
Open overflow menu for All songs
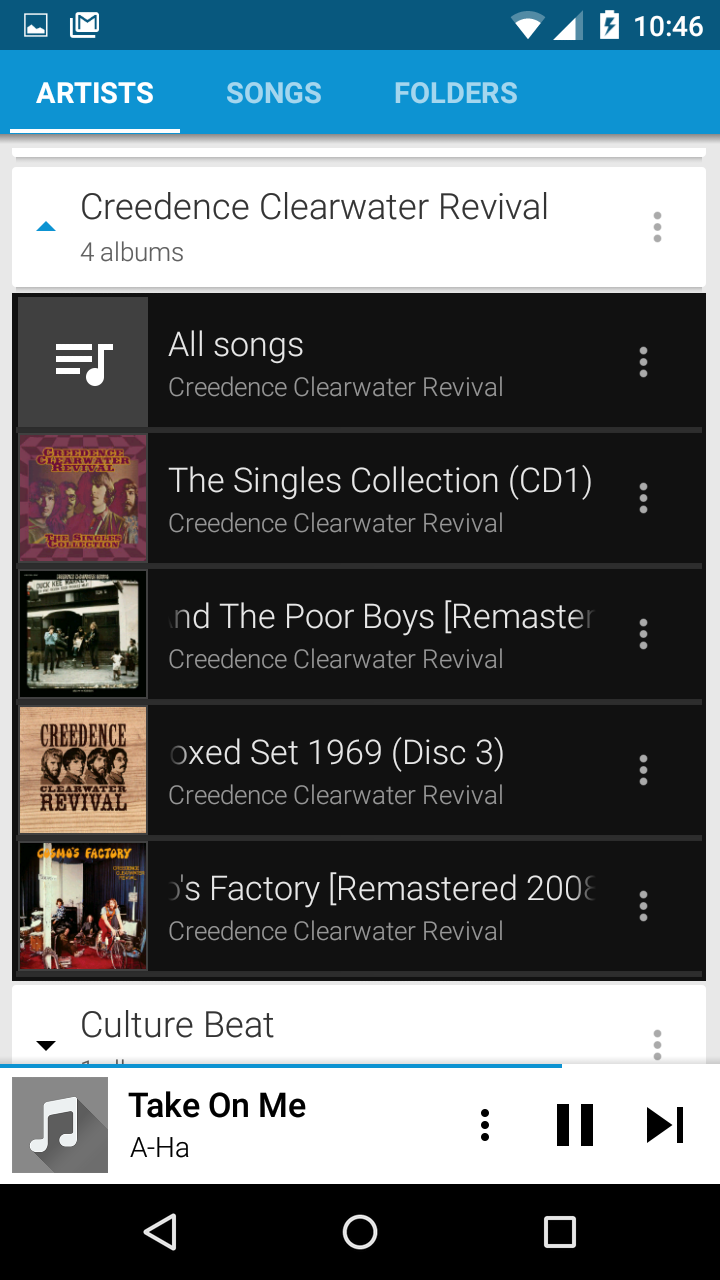coord(643,362)
